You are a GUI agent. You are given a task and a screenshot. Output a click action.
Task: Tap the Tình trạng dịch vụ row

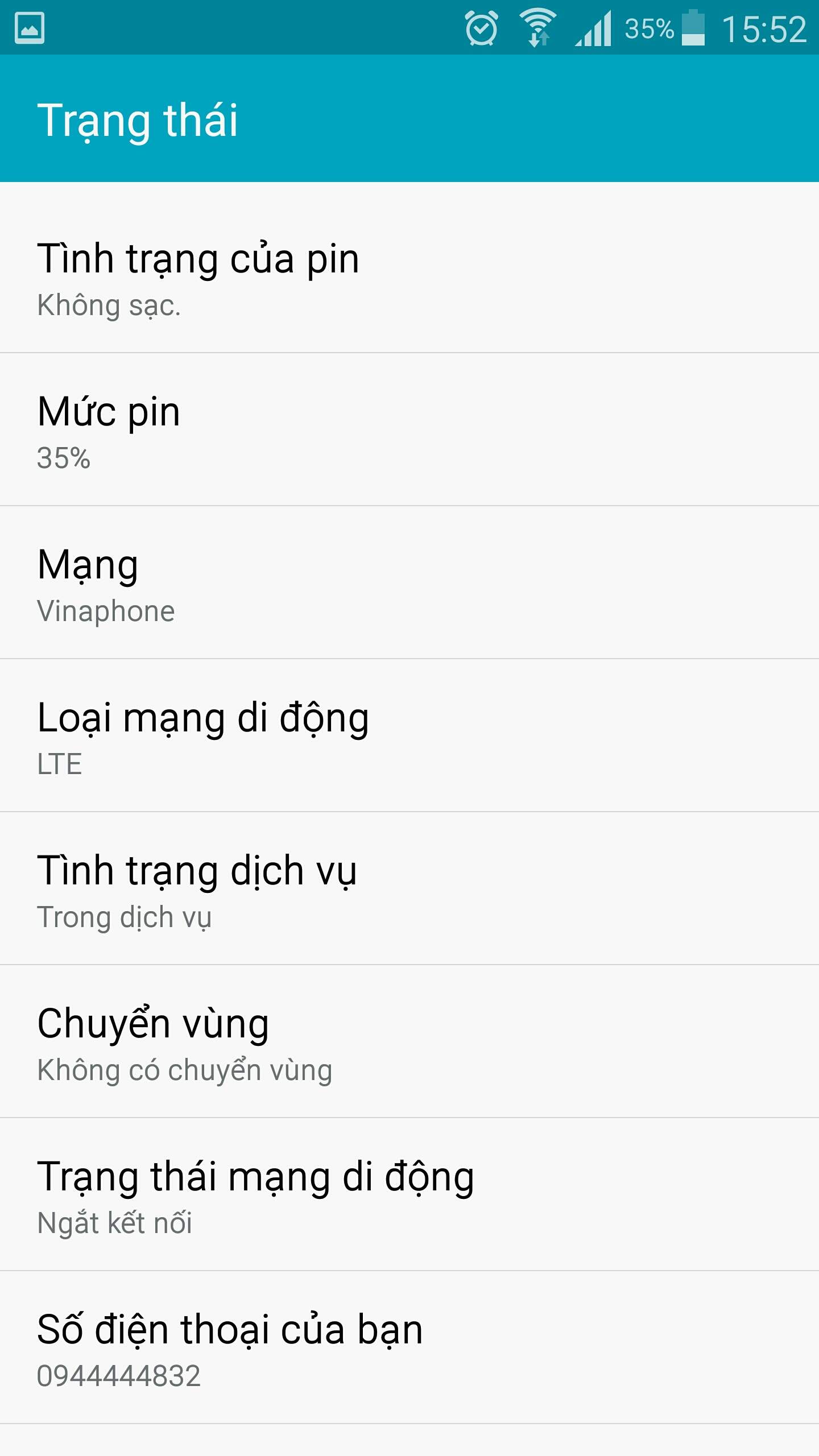point(409,888)
